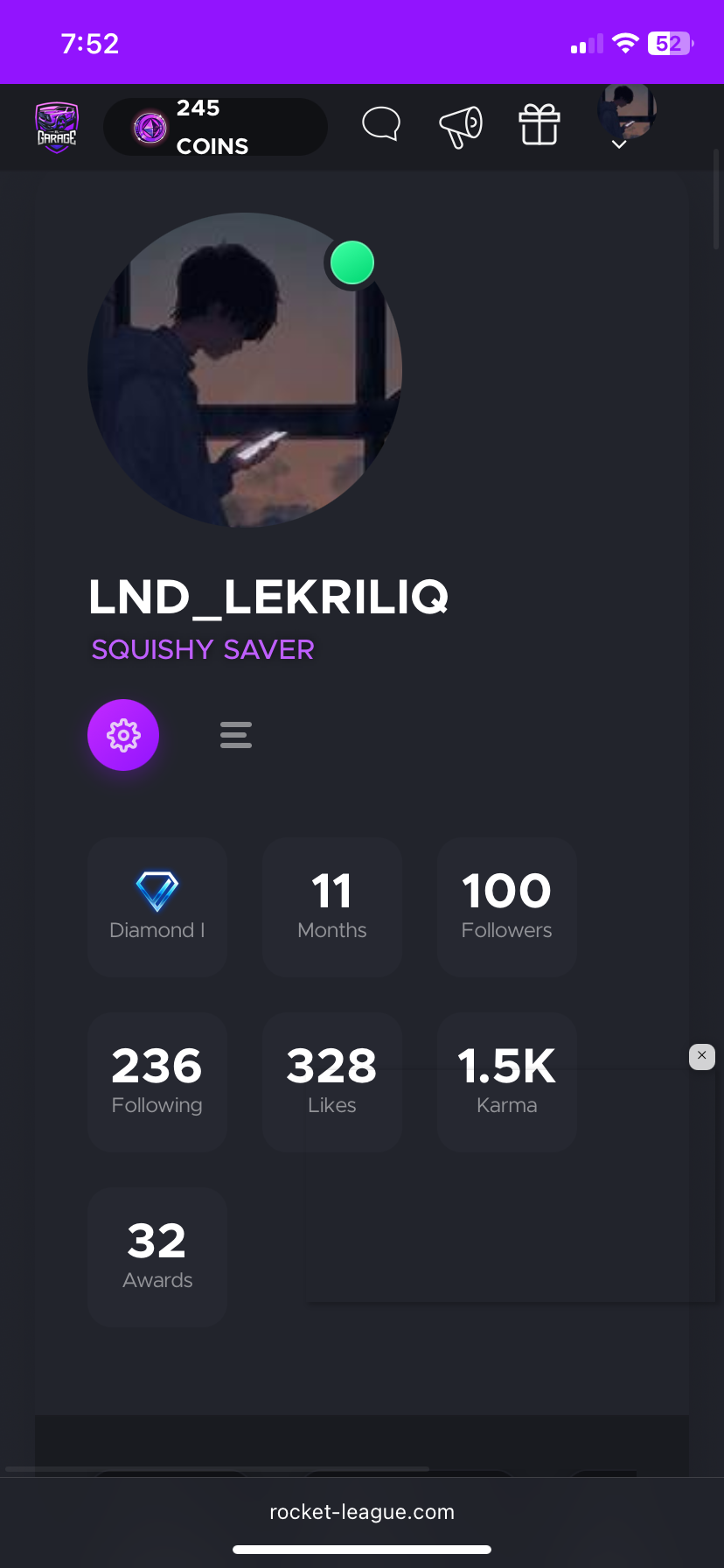Open the list menu beside the settings gear
The height and width of the screenshot is (1568, 724).
coord(235,735)
